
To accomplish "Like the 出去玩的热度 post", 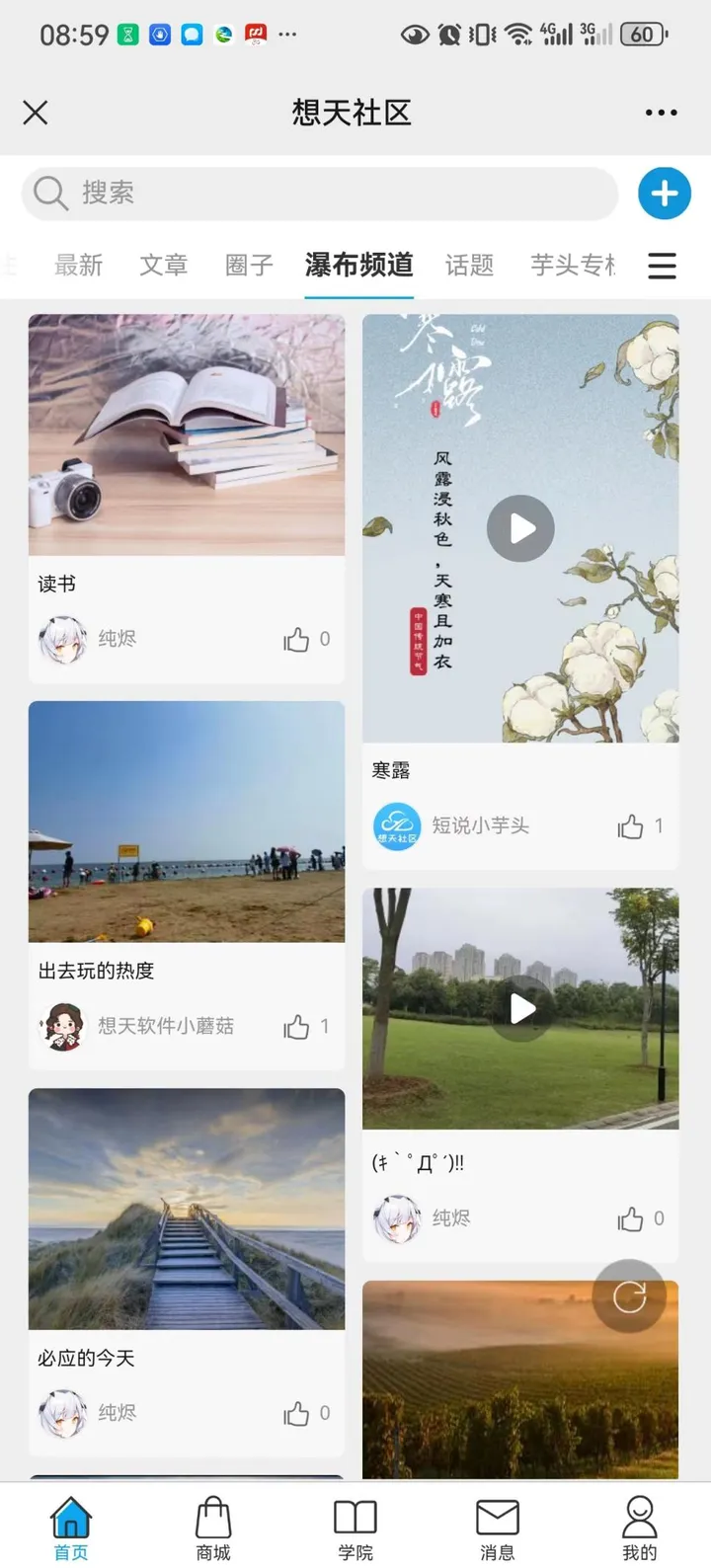I will 297,1027.
